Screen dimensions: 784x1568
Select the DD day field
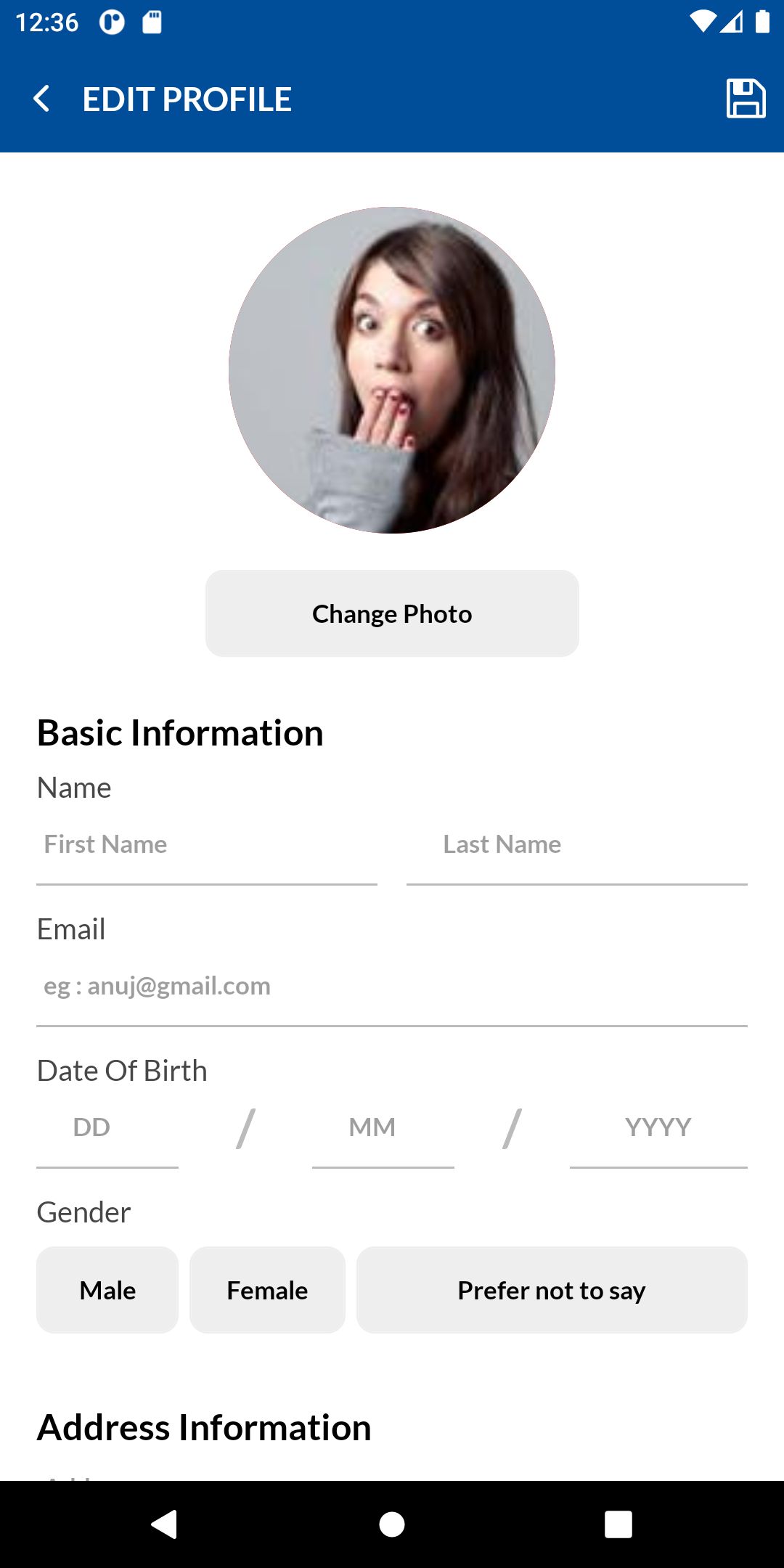(107, 1128)
